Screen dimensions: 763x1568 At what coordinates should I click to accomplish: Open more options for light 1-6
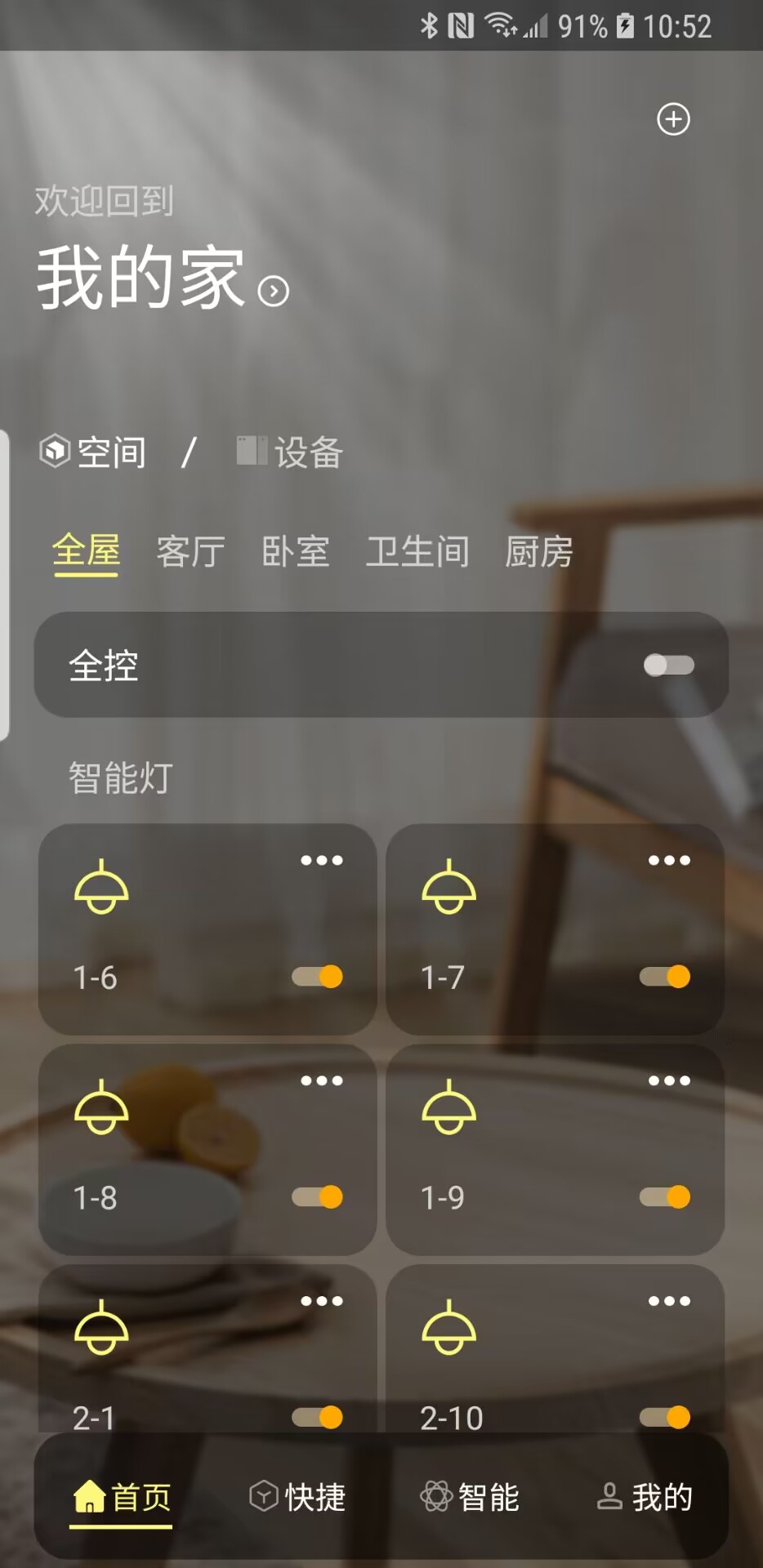coord(321,860)
